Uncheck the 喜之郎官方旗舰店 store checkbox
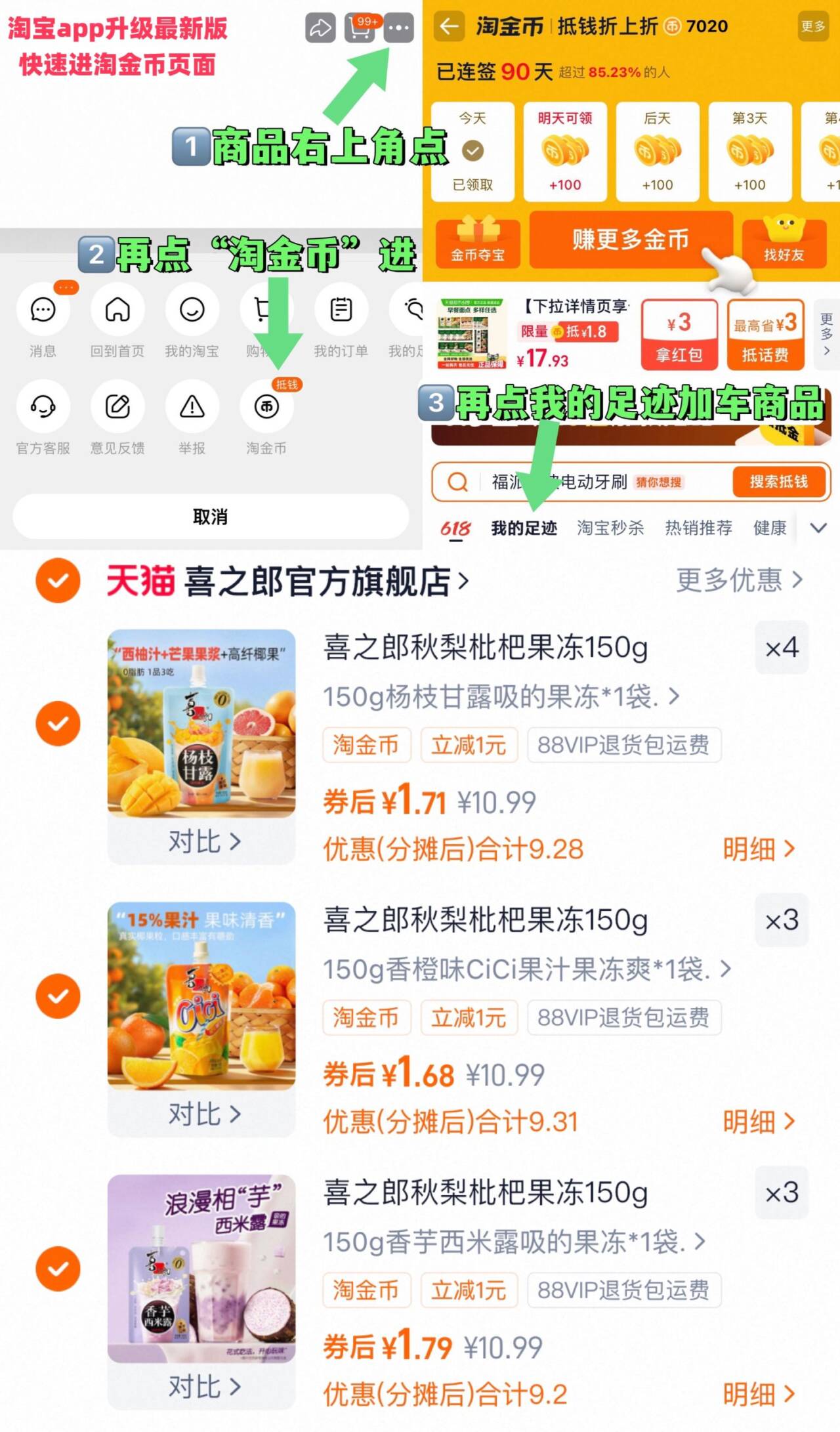Image resolution: width=840 pixels, height=1432 pixels. [x=57, y=581]
